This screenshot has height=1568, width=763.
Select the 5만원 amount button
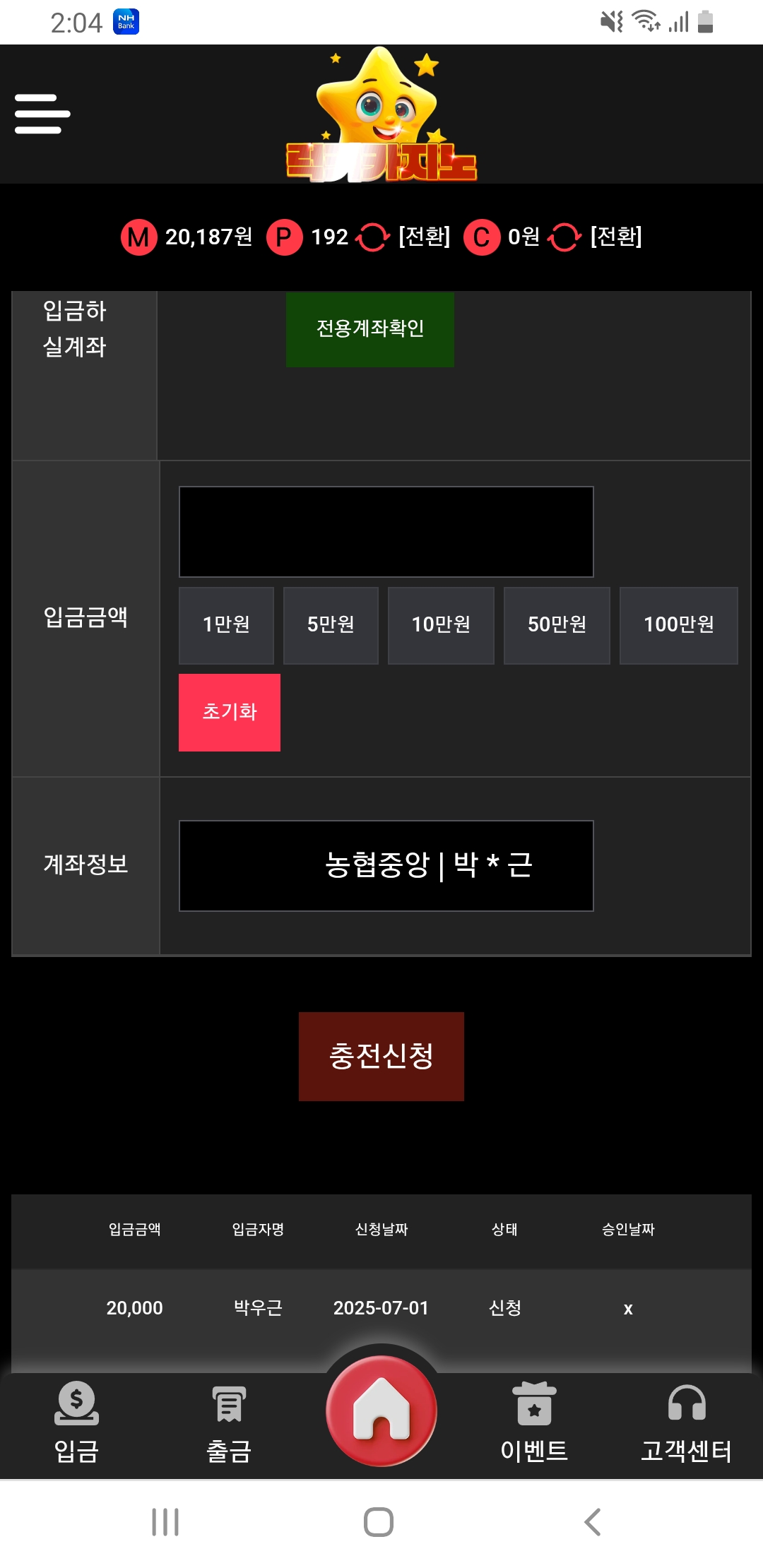point(331,625)
